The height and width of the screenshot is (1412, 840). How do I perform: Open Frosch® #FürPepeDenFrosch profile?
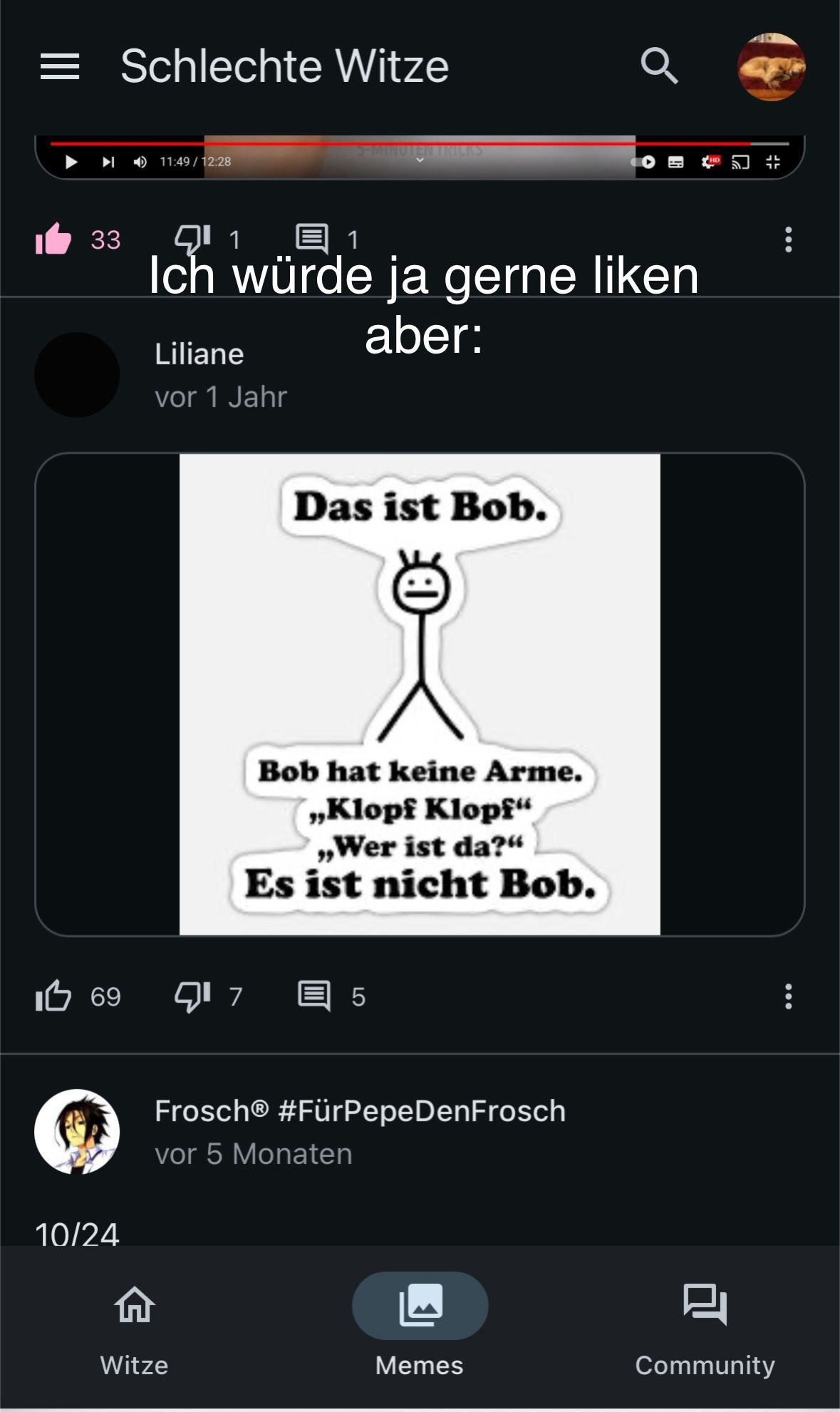[x=77, y=1132]
